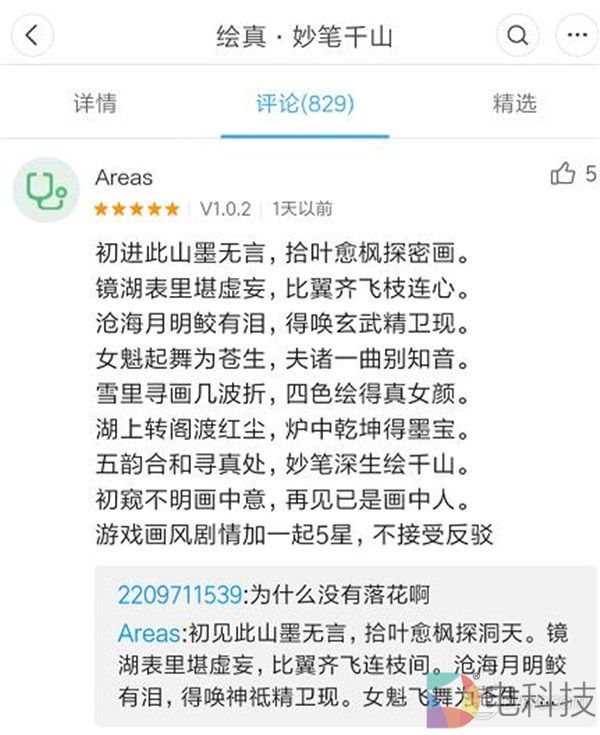600x735 pixels.
Task: Switch to the 详情 tab
Action: [95, 103]
